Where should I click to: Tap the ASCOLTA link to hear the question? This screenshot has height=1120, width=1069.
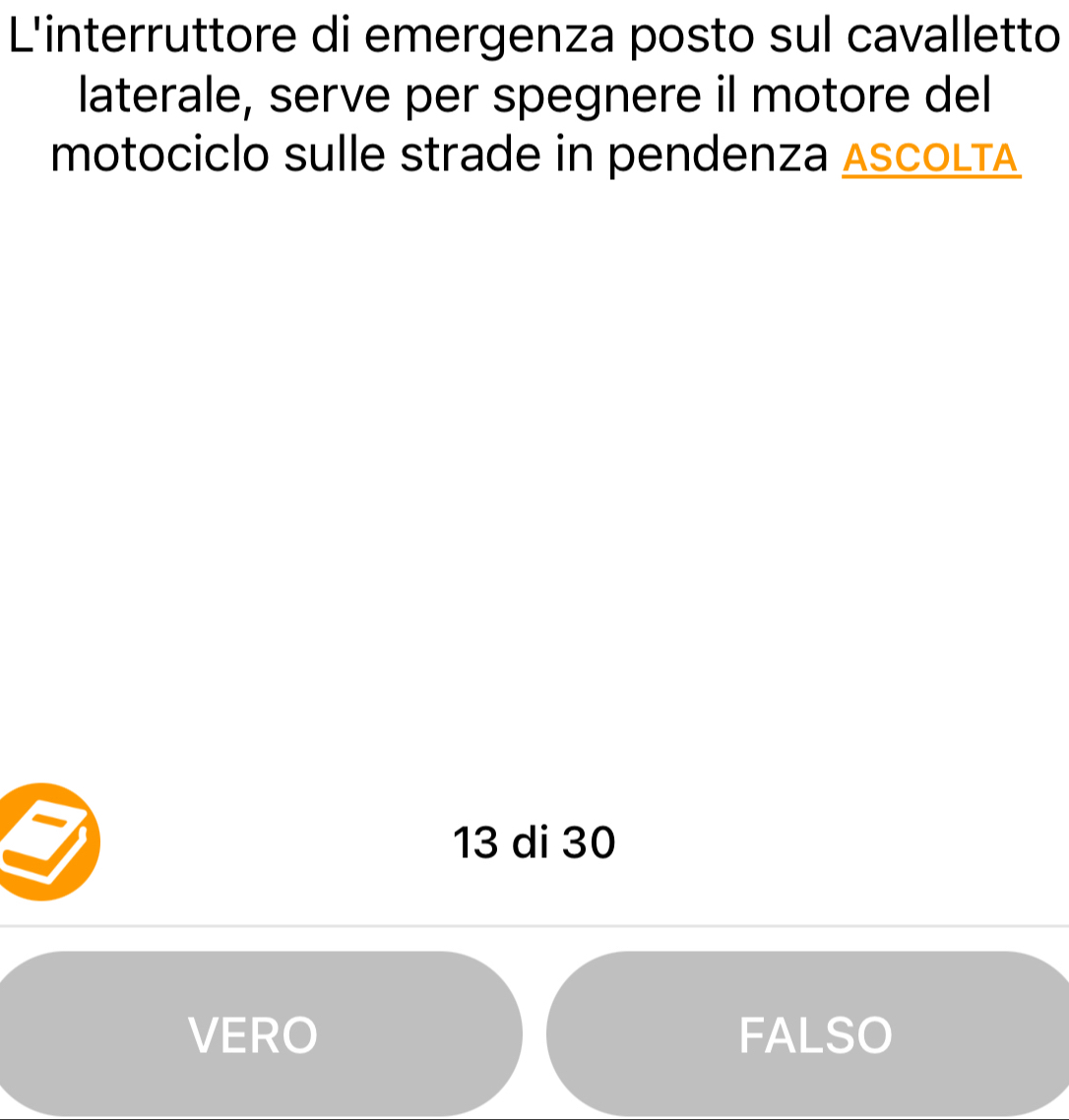[x=932, y=159]
